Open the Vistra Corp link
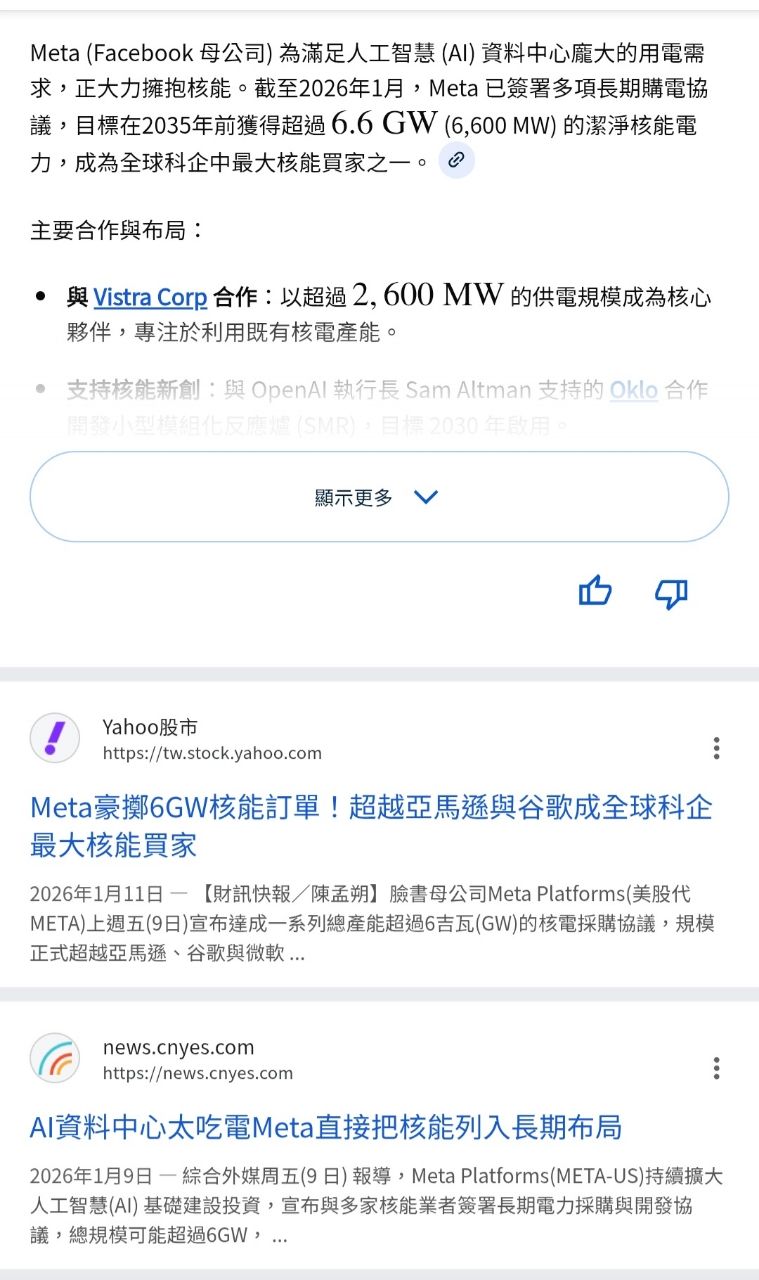Viewport: 759px width, 1280px height. pyautogui.click(x=150, y=297)
